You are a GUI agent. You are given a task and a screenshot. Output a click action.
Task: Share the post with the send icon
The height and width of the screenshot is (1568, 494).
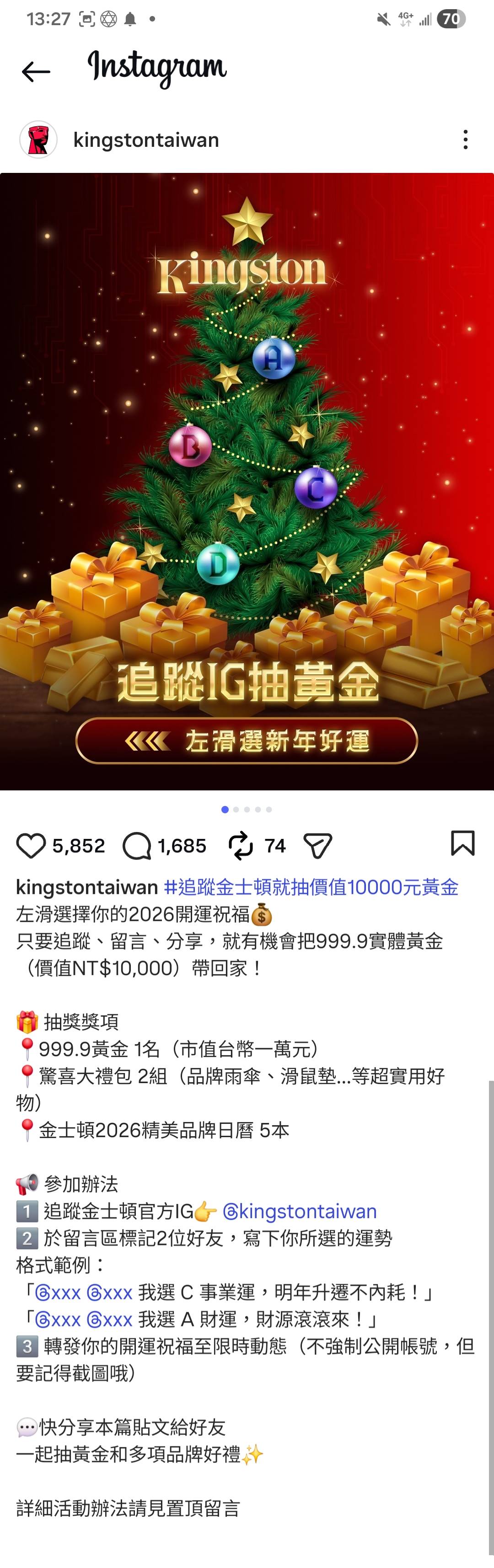pyautogui.click(x=317, y=845)
